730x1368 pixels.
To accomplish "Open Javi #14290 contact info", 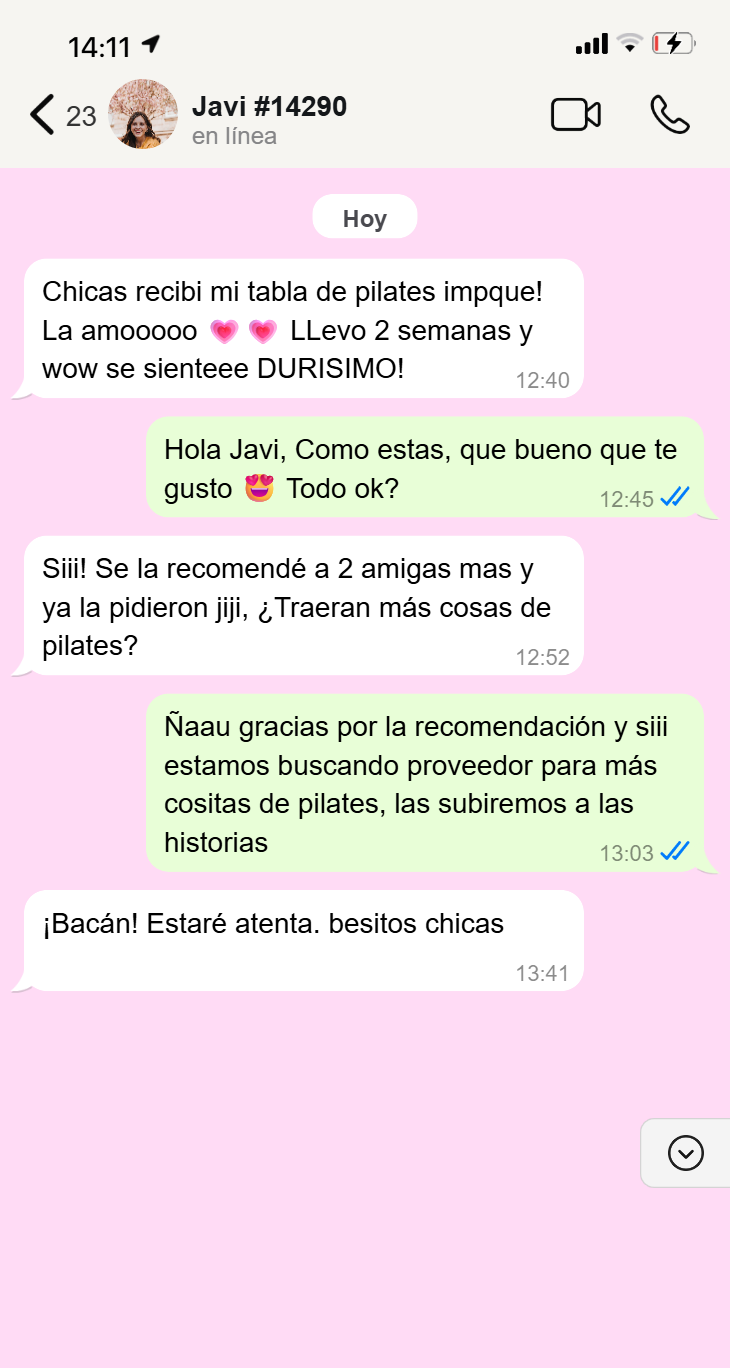I will tap(270, 119).
